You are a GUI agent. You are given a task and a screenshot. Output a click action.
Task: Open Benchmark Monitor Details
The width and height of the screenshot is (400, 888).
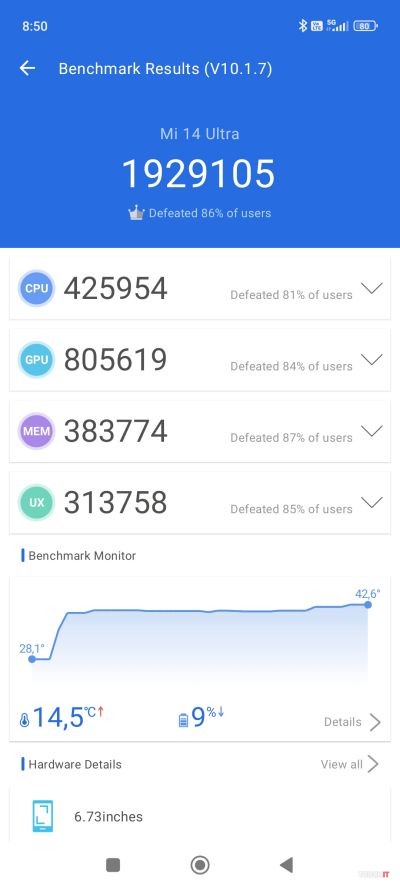coord(352,722)
